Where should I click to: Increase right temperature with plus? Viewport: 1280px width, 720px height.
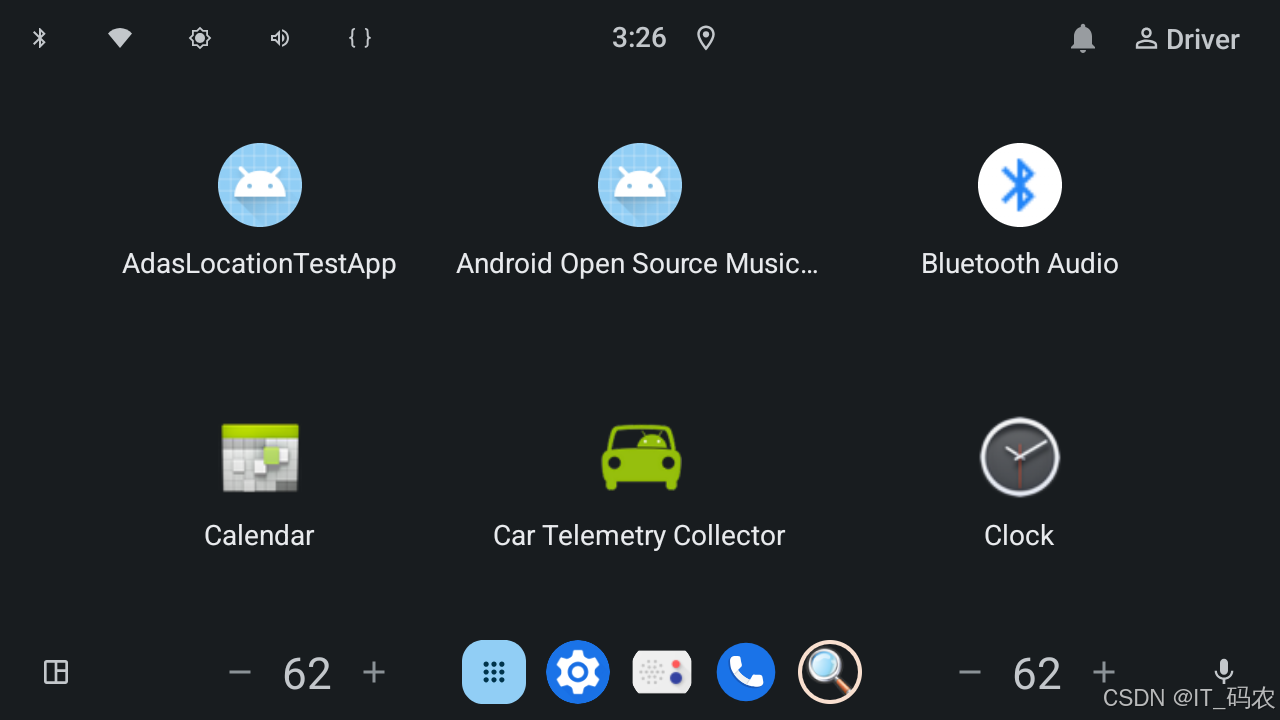point(1104,671)
